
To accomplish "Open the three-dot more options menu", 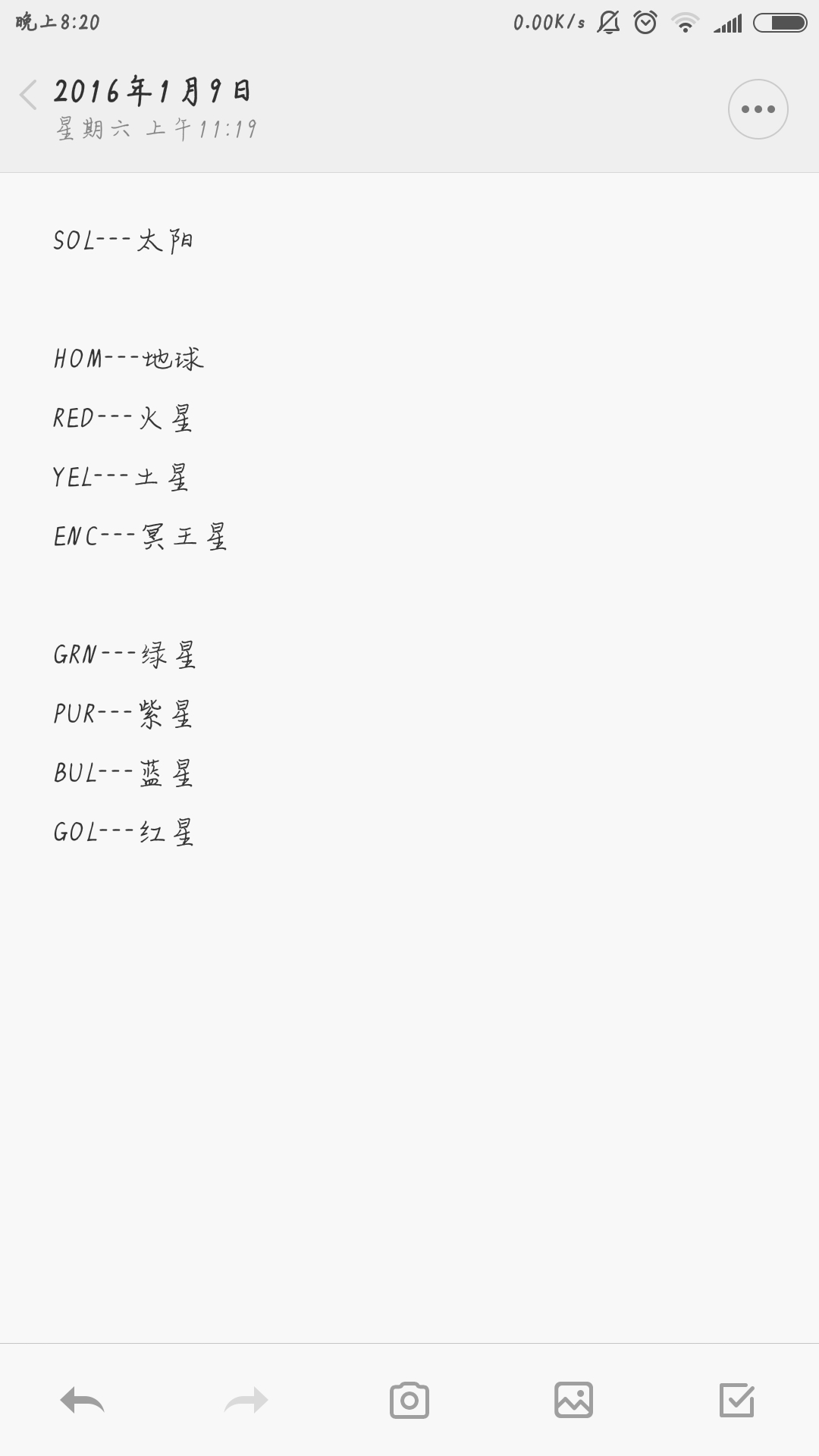I will [758, 109].
